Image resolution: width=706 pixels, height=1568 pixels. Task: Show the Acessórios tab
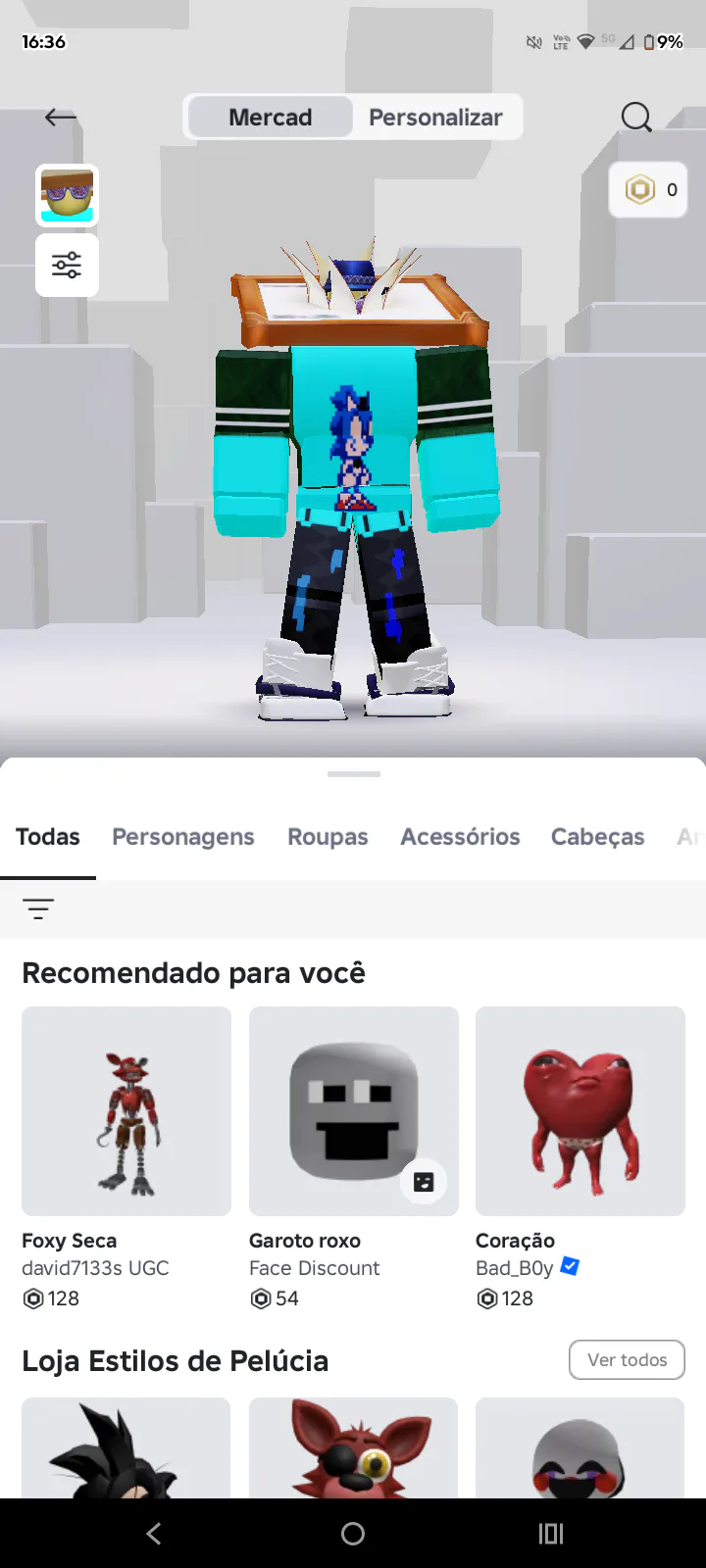pos(460,837)
